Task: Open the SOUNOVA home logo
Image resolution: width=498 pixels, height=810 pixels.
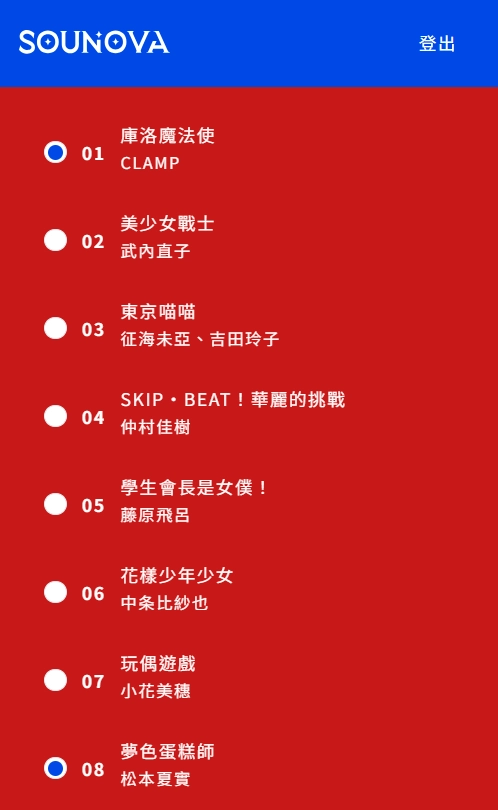Action: pyautogui.click(x=94, y=42)
